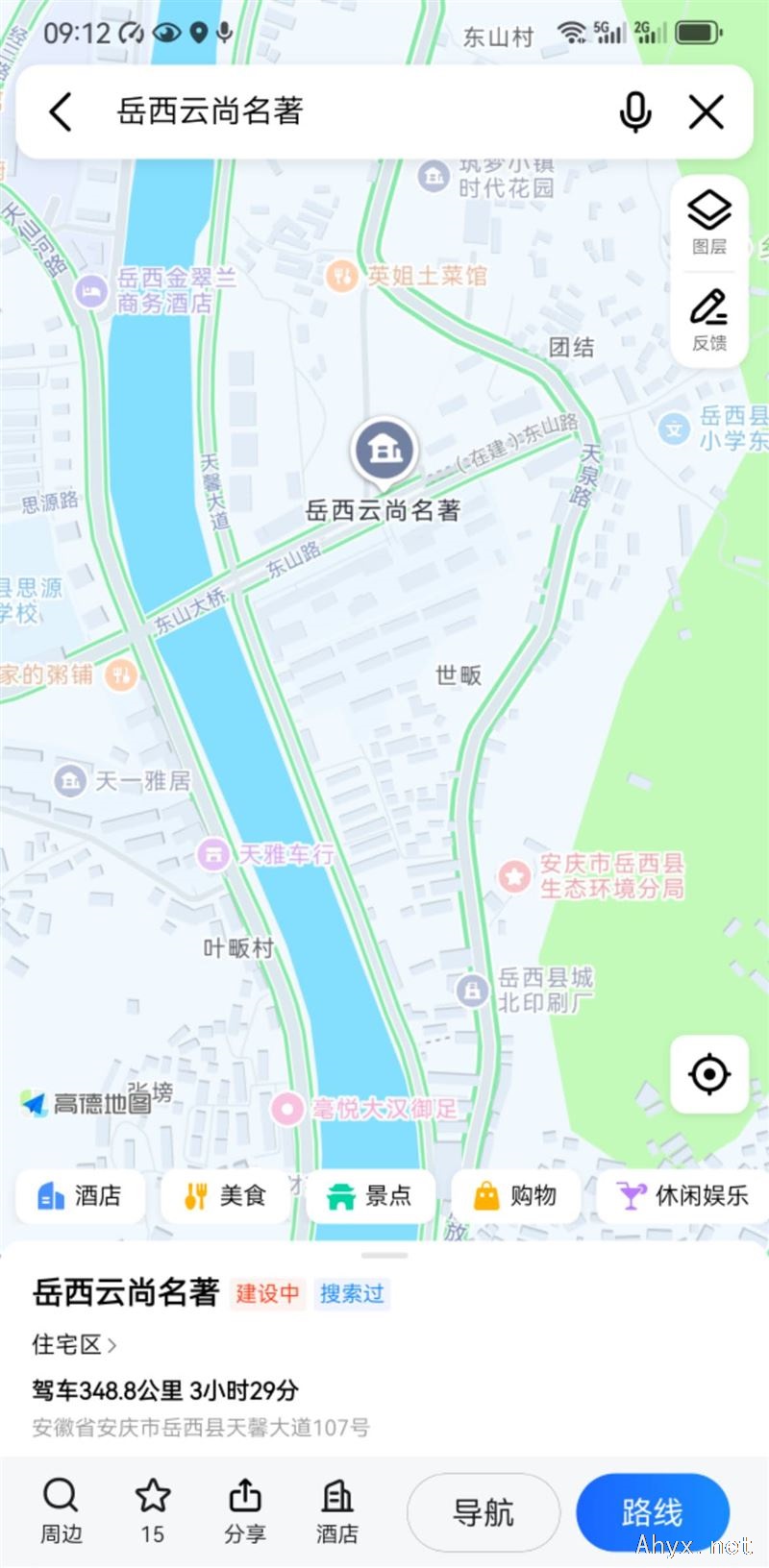The height and width of the screenshot is (1568, 769).
Task: Tap the 路线 route button
Action: tap(654, 1513)
